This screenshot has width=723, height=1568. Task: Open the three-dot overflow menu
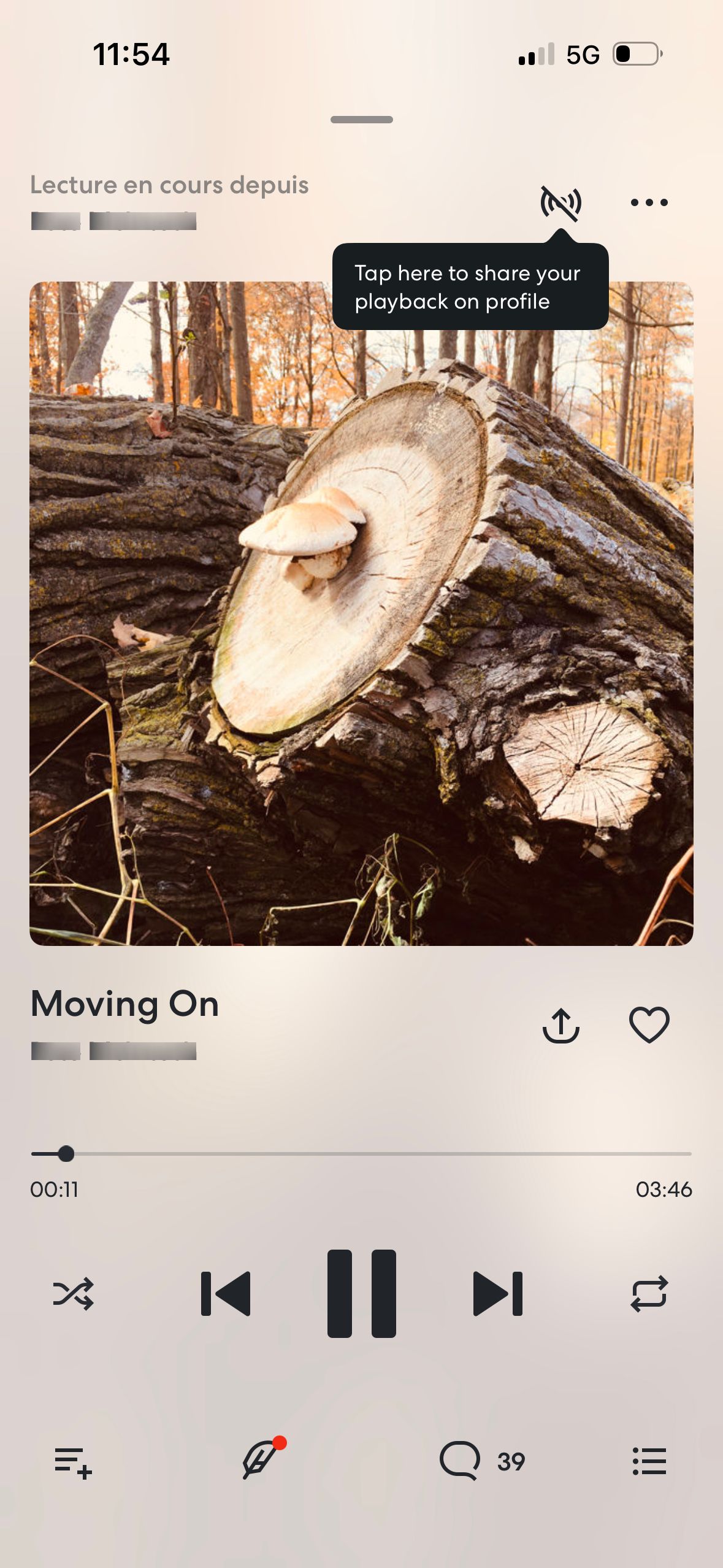[649, 202]
